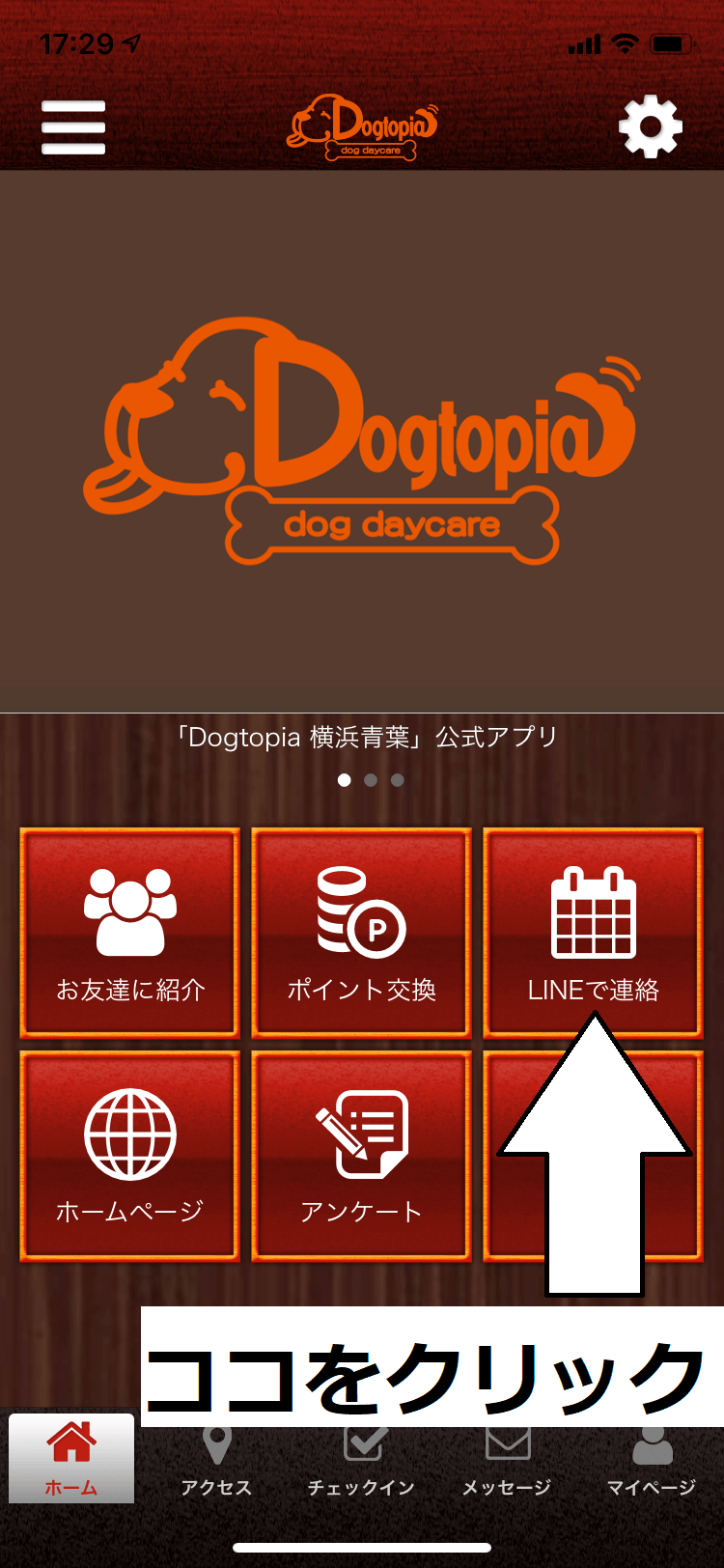724x1568 pixels.
Task: Open the ポイント交換 tile
Action: point(362,933)
